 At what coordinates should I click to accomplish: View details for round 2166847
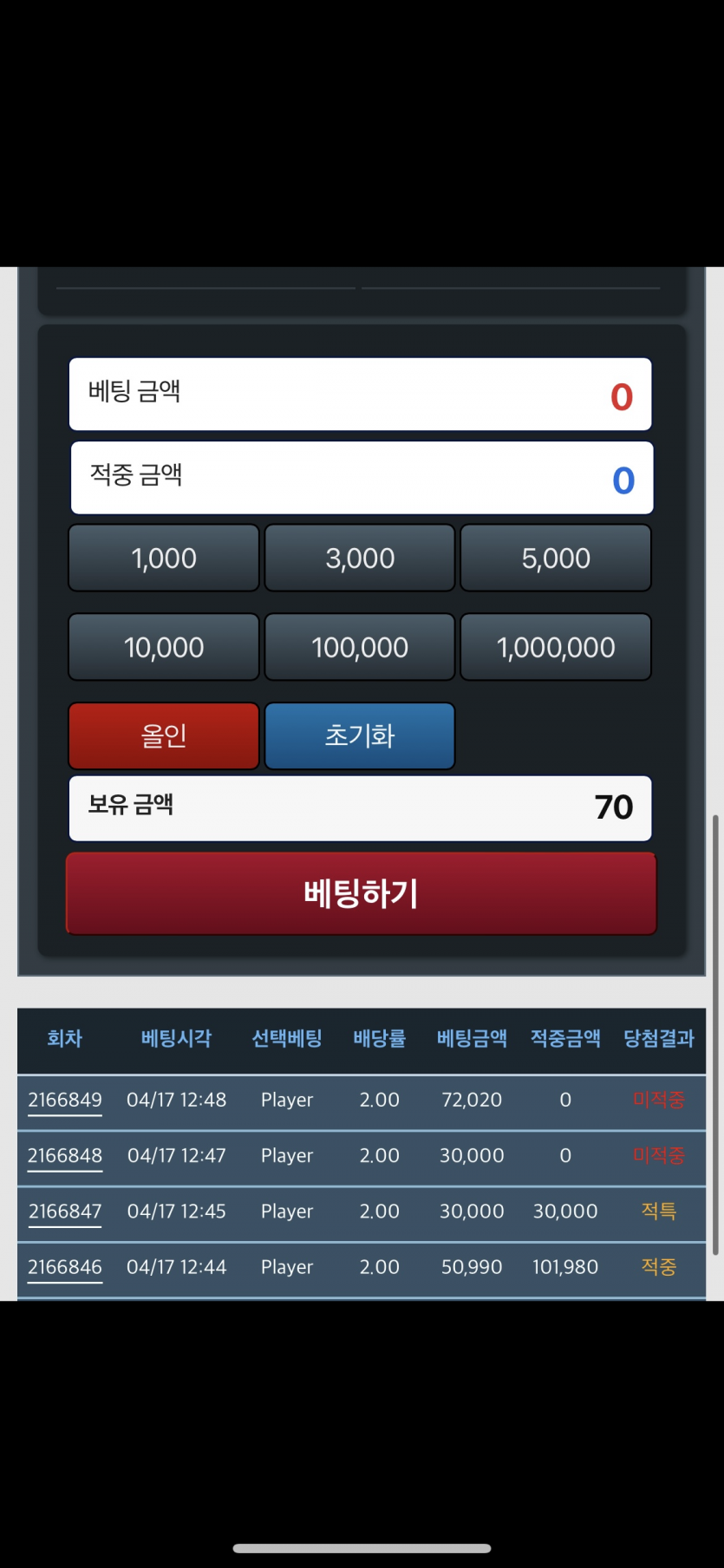[x=65, y=1212]
